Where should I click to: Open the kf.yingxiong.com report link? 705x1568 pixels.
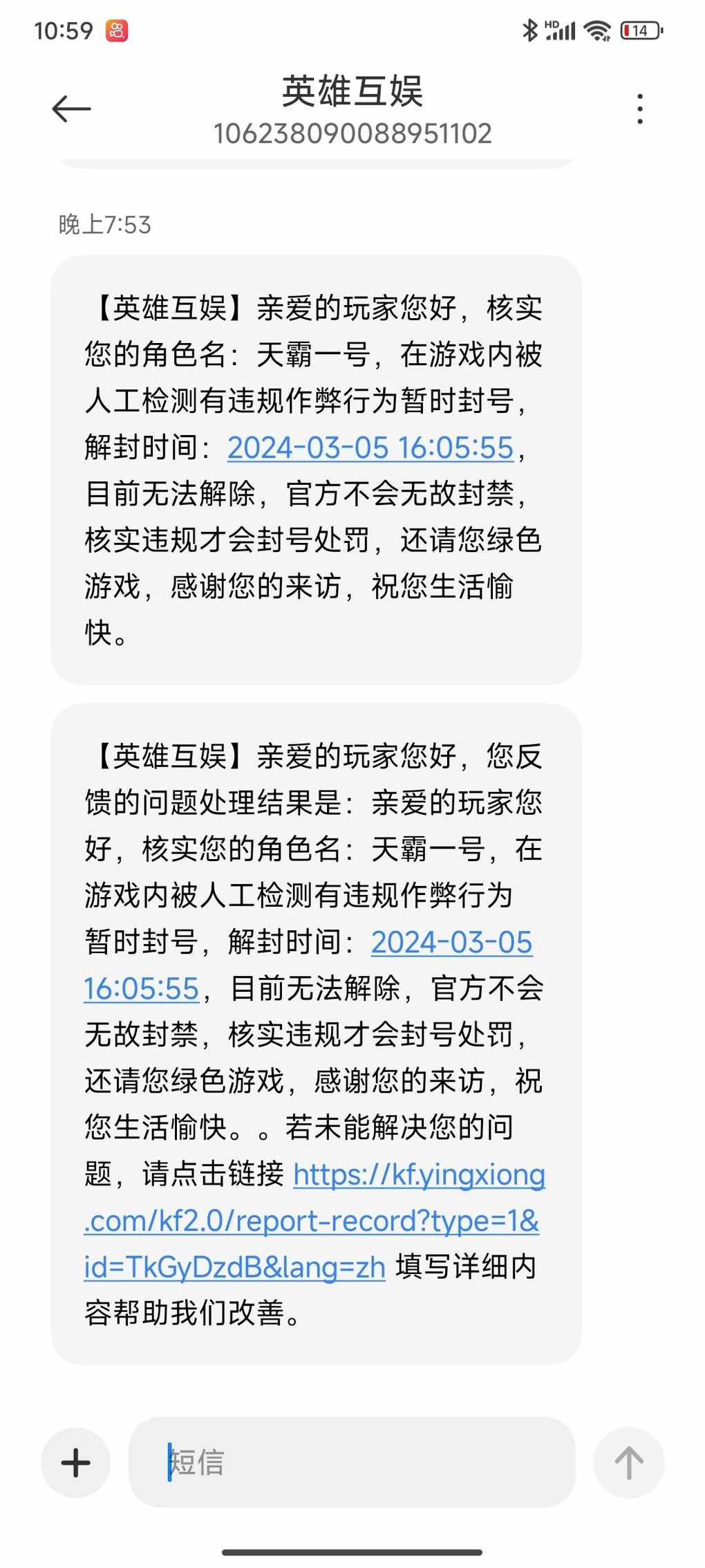coord(314,1221)
